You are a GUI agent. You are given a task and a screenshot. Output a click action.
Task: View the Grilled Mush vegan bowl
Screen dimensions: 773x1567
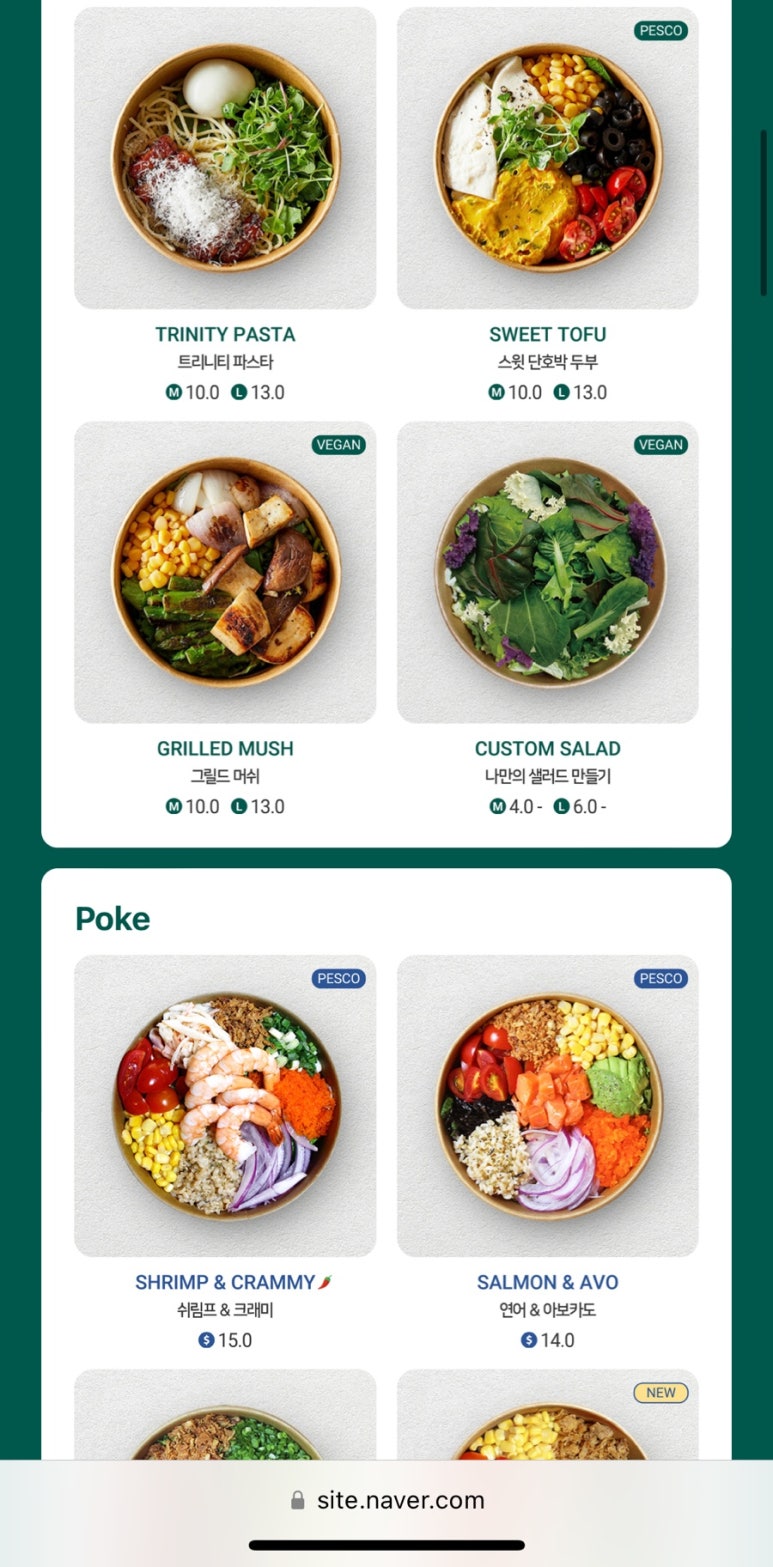tap(225, 572)
